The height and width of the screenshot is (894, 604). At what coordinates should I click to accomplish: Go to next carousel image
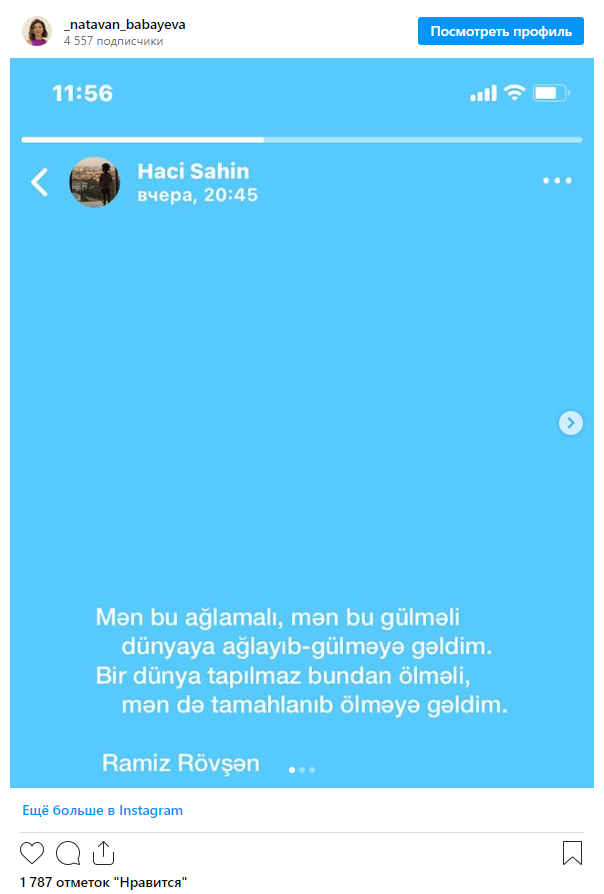pyautogui.click(x=570, y=423)
